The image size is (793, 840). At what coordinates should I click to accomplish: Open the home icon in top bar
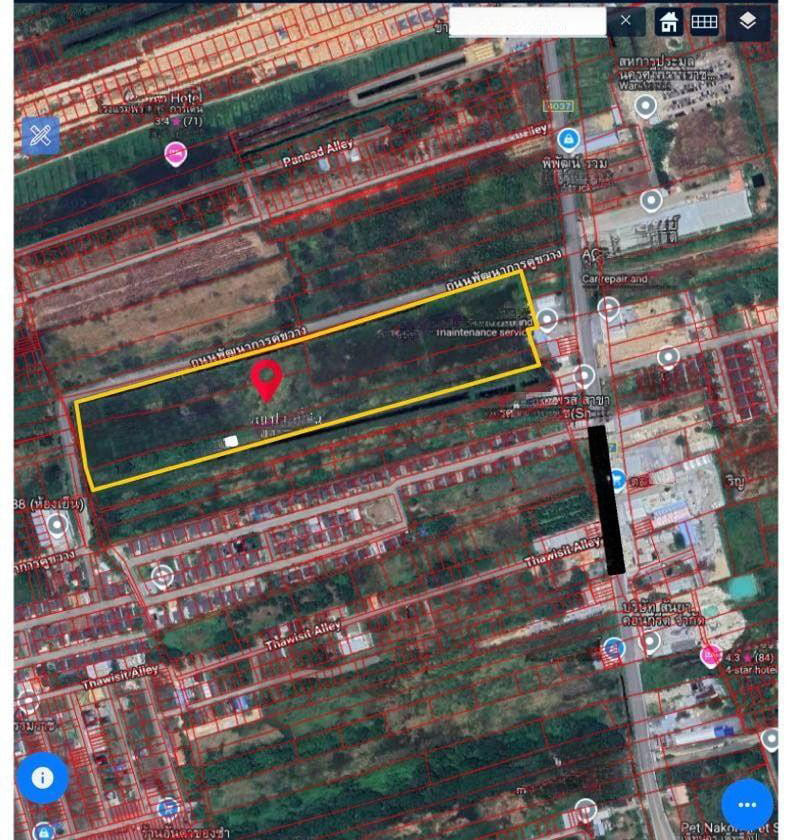[x=669, y=21]
